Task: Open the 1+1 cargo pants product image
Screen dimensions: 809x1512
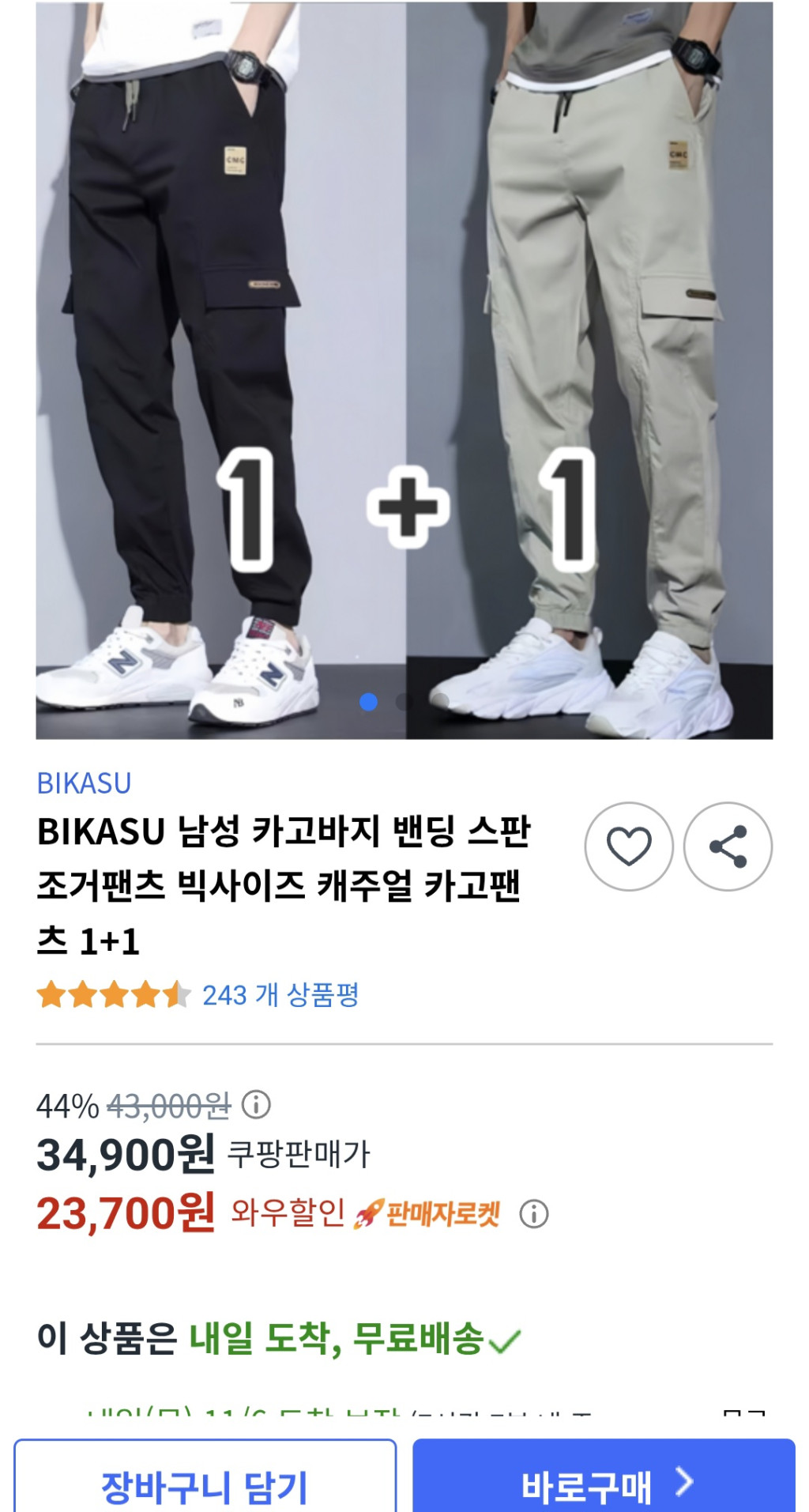Action: 404,356
